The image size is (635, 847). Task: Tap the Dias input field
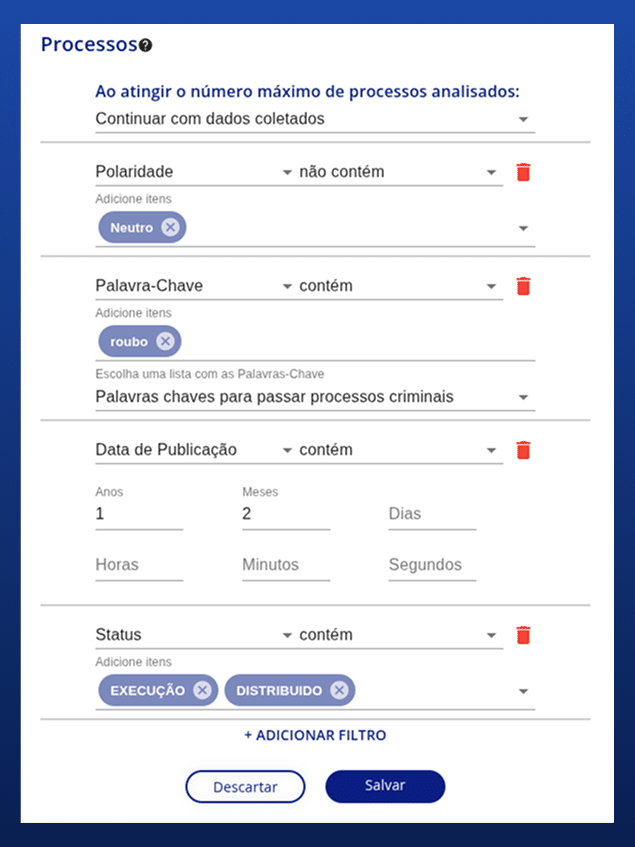(x=432, y=514)
